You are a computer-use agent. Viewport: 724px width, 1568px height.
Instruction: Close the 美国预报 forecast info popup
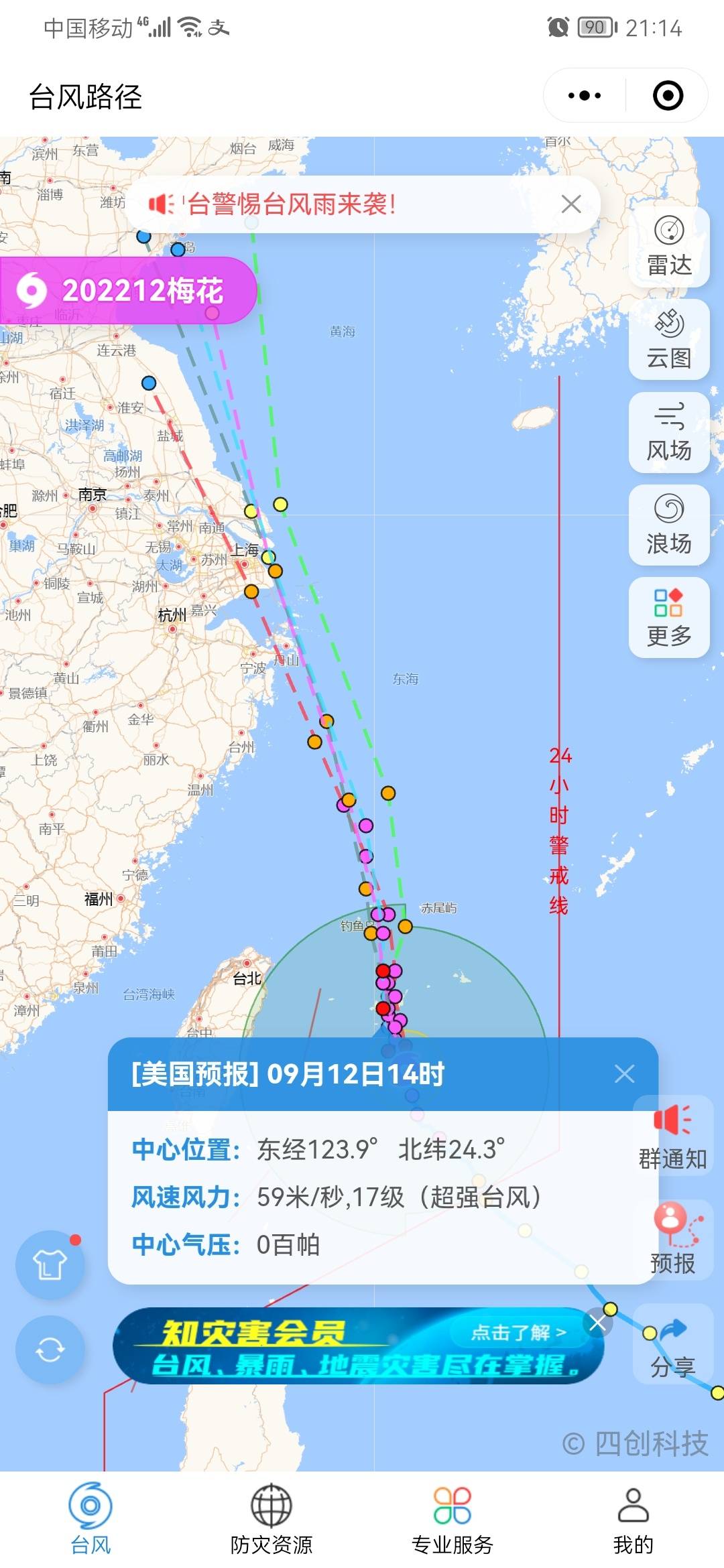tap(624, 1074)
